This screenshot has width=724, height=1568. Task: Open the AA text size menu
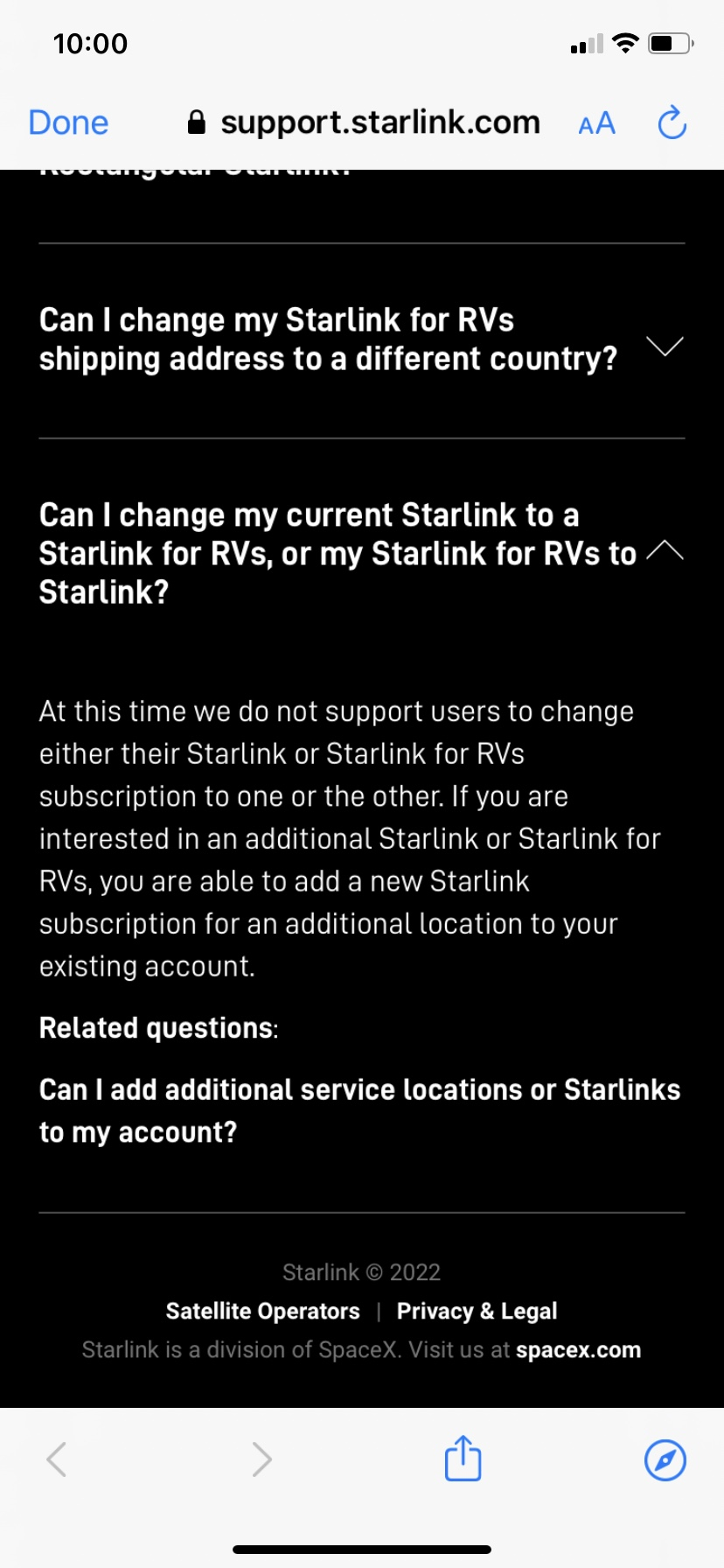597,124
